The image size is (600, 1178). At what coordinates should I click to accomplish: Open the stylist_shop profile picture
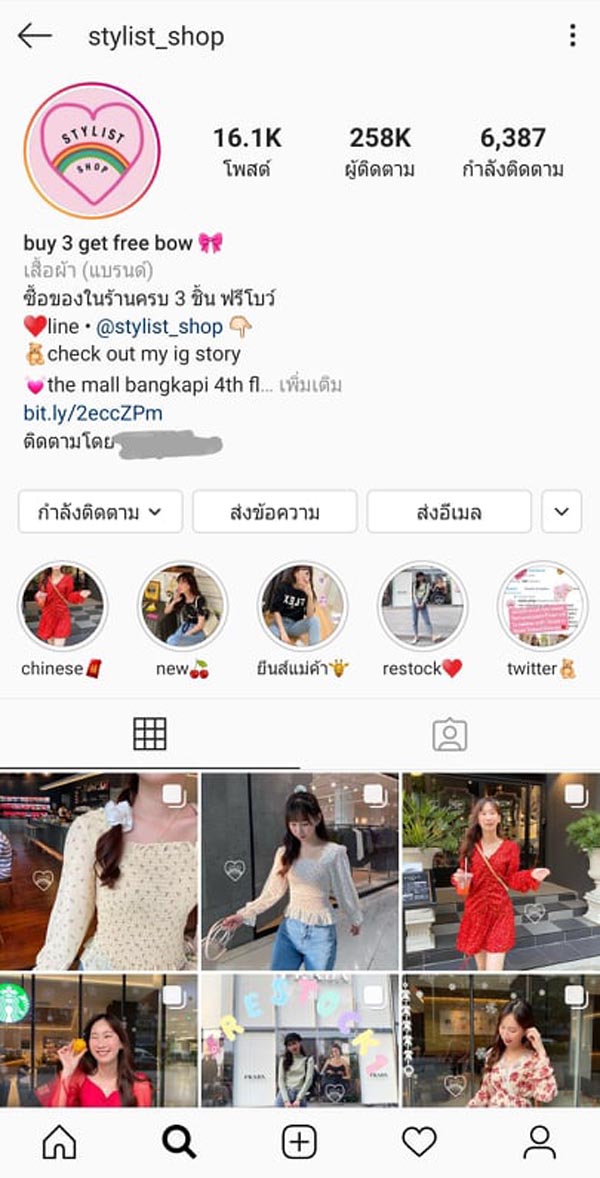(x=92, y=150)
